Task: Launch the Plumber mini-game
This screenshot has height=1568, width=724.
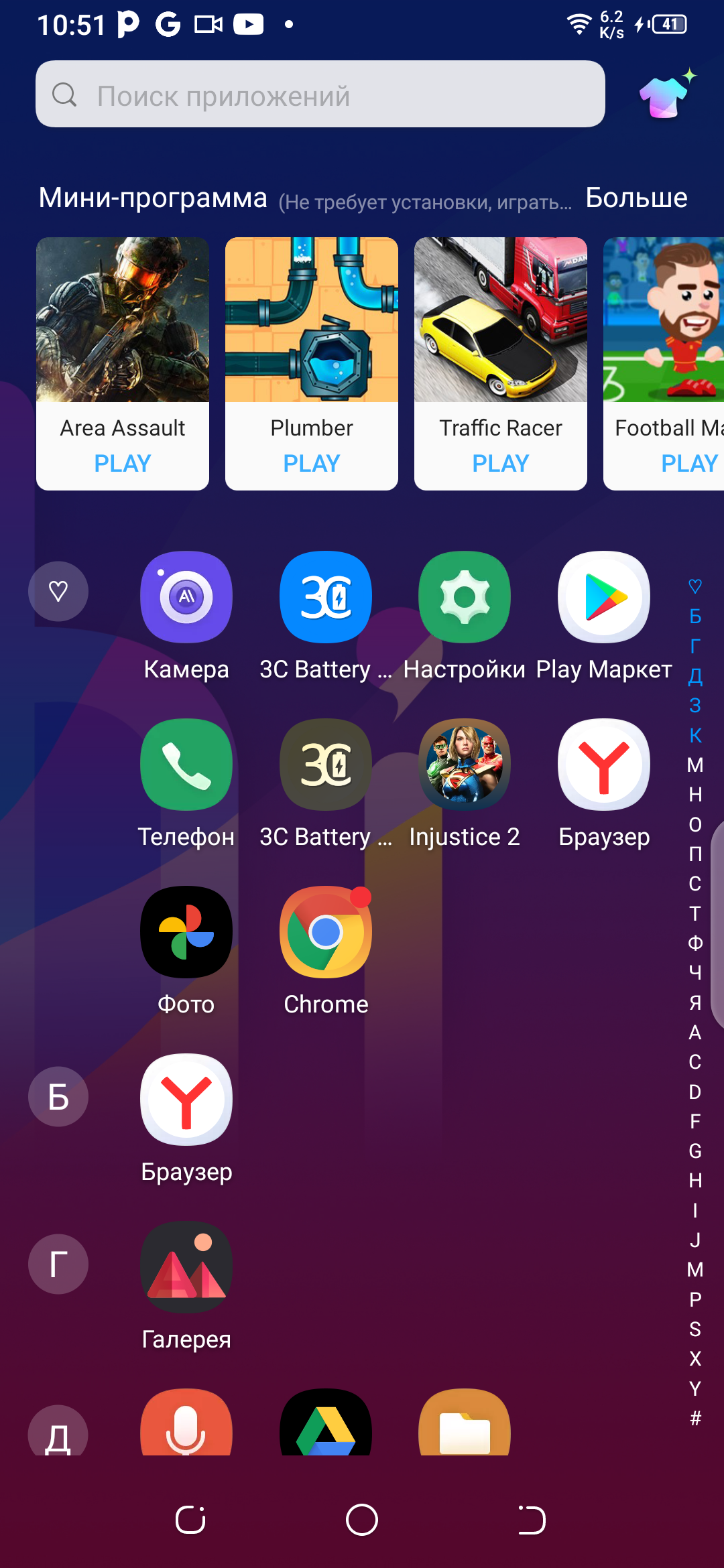Action: [x=312, y=462]
